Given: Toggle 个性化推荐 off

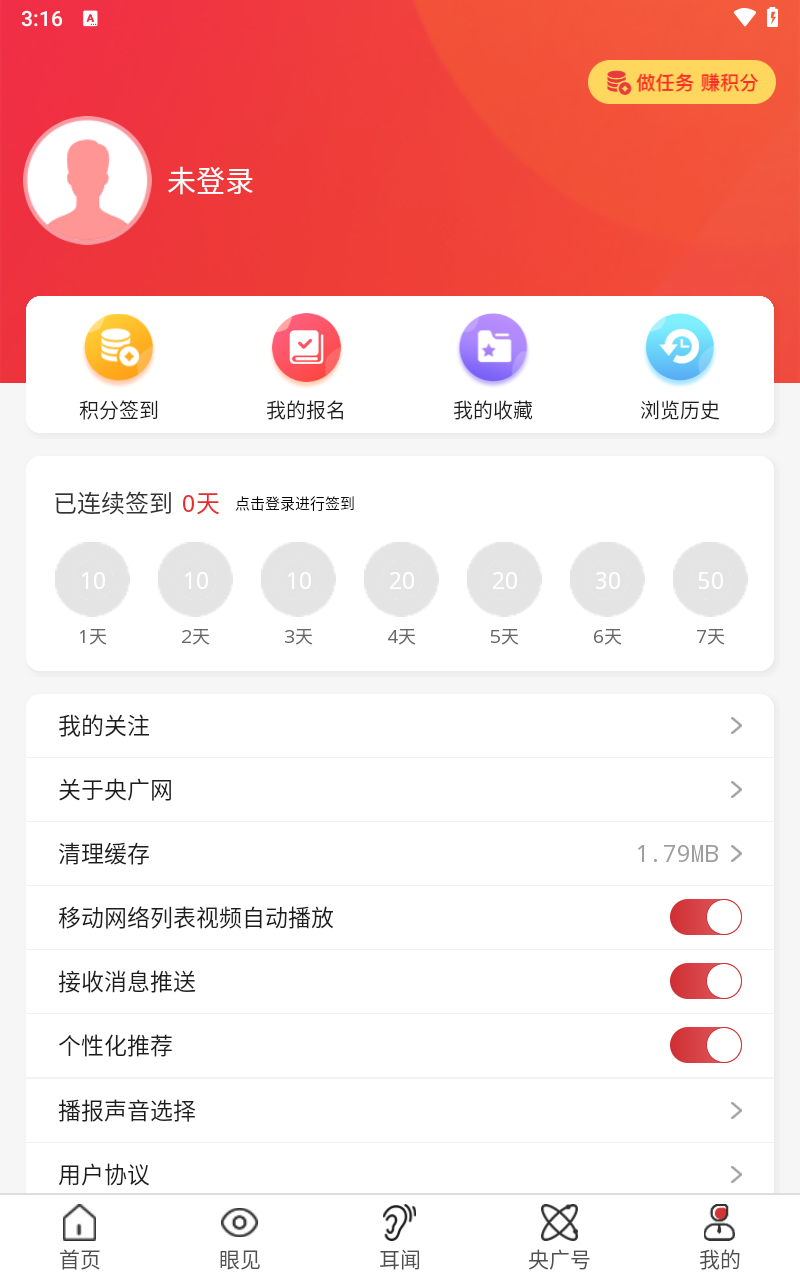Looking at the screenshot, I should click(705, 1045).
